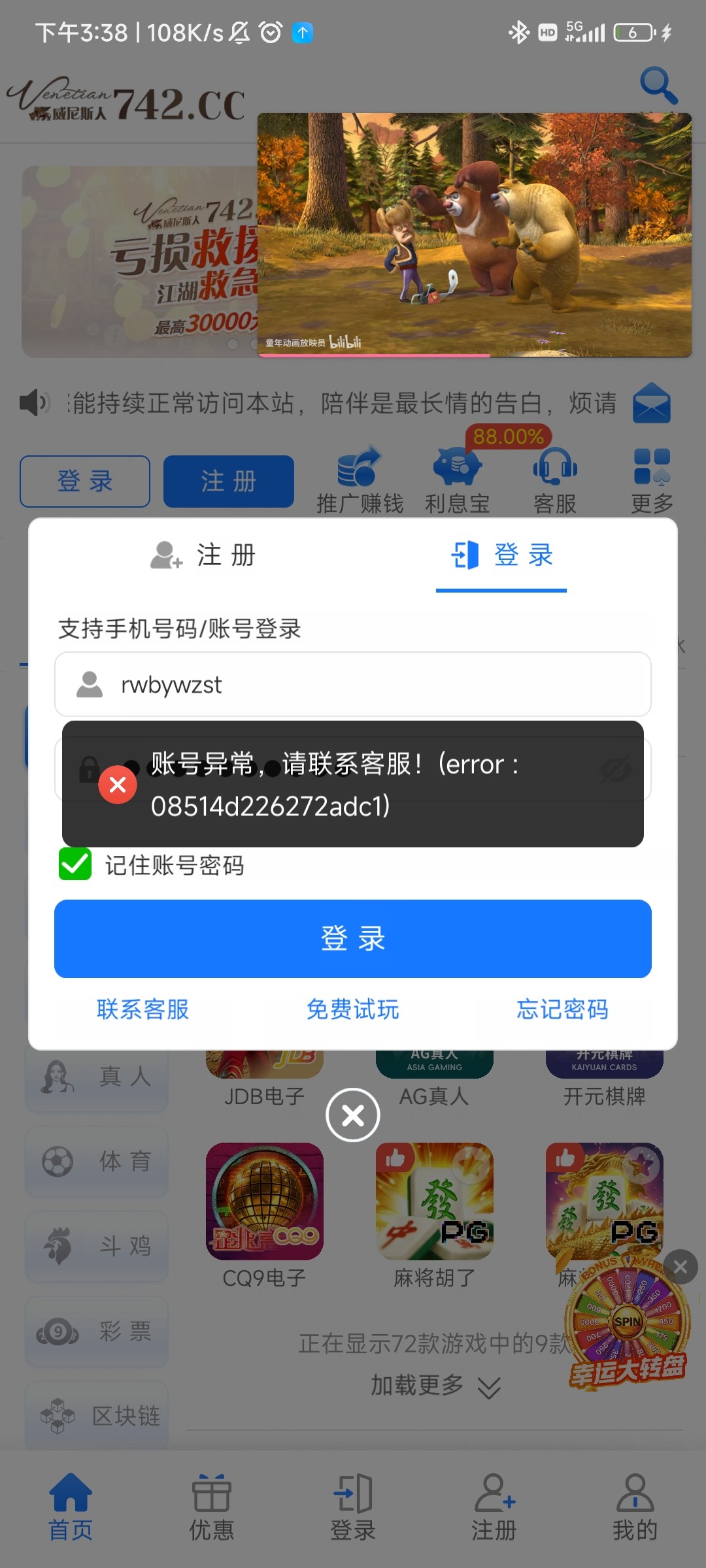The height and width of the screenshot is (1568, 706).
Task: Dismiss the 幸运大转盘 floating widget
Action: click(680, 1267)
